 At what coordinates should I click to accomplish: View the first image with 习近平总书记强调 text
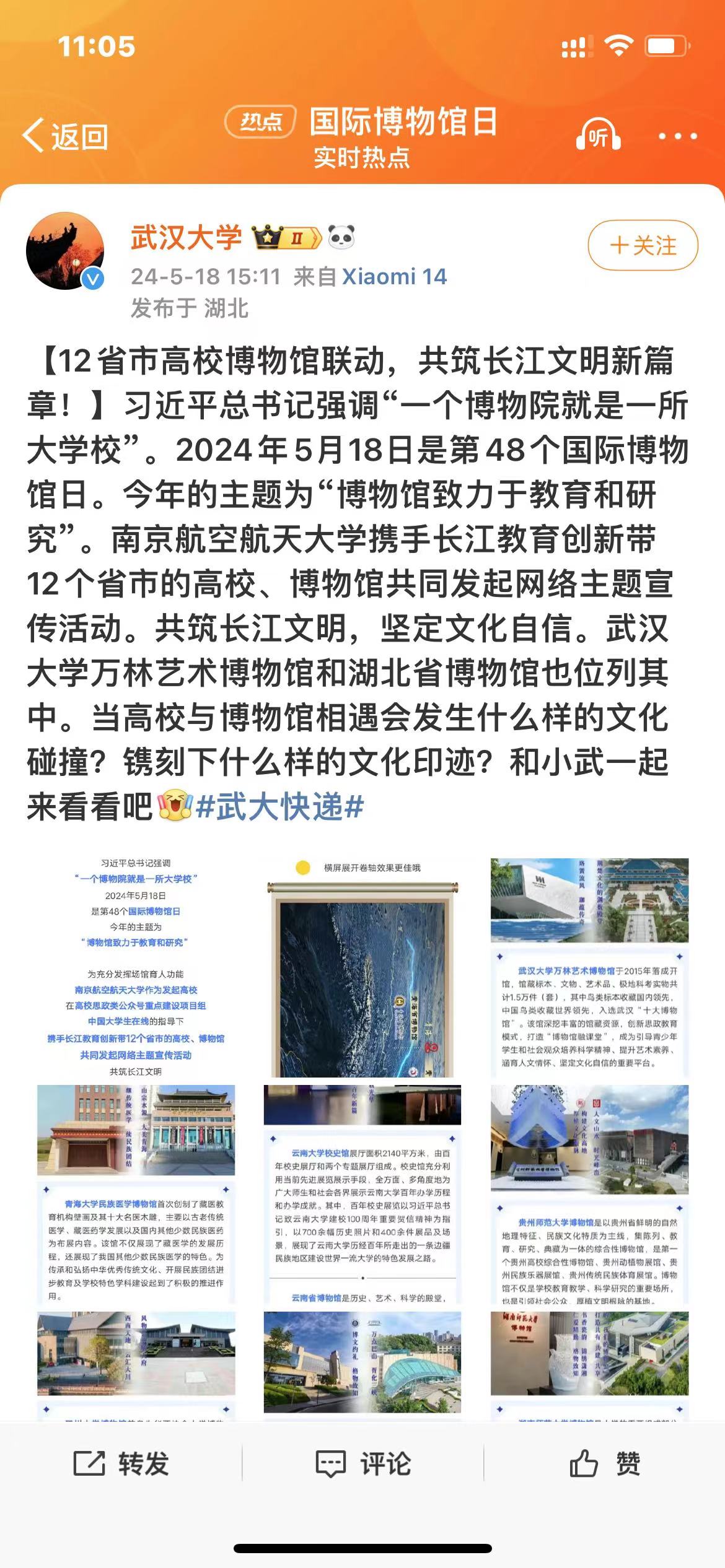point(136,967)
